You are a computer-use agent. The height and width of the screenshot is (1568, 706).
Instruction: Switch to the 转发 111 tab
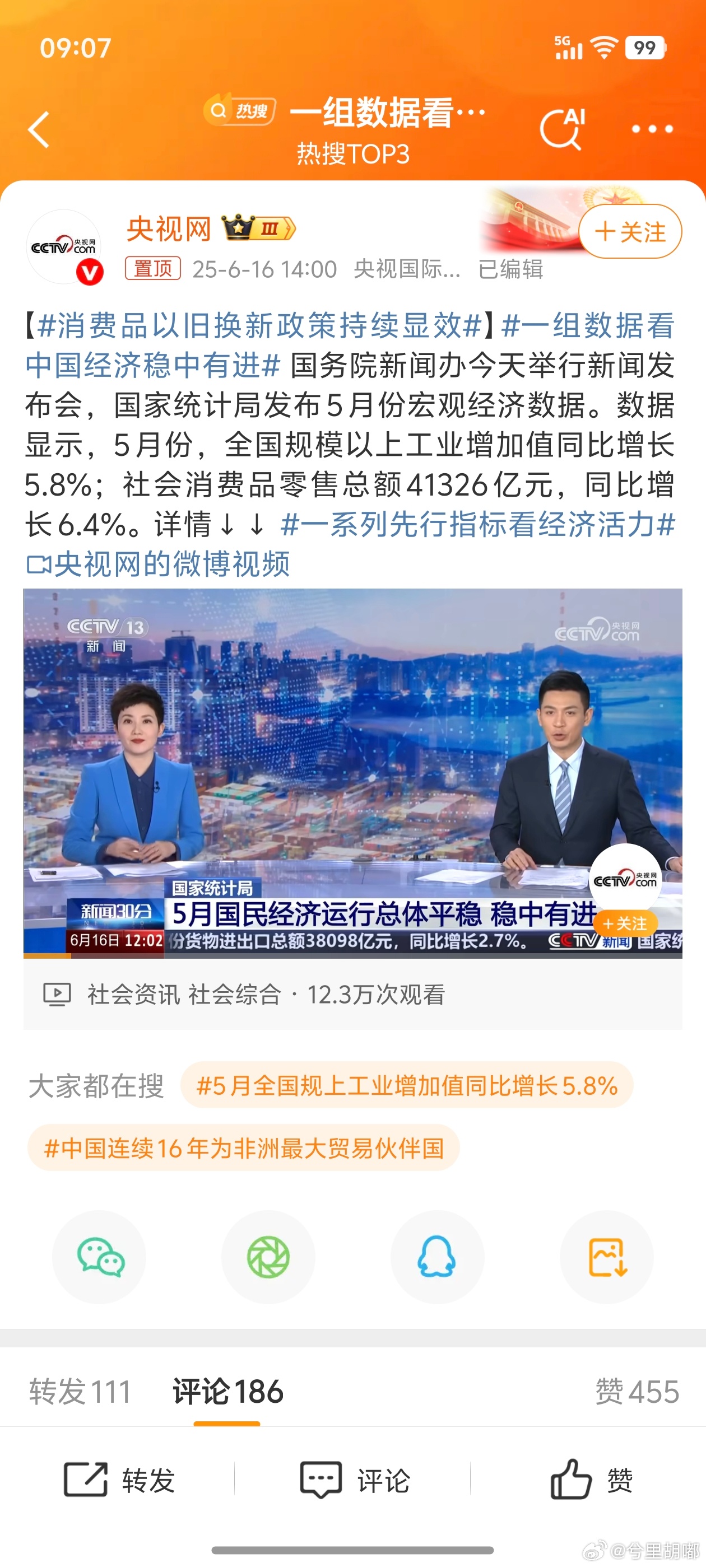point(80,1392)
